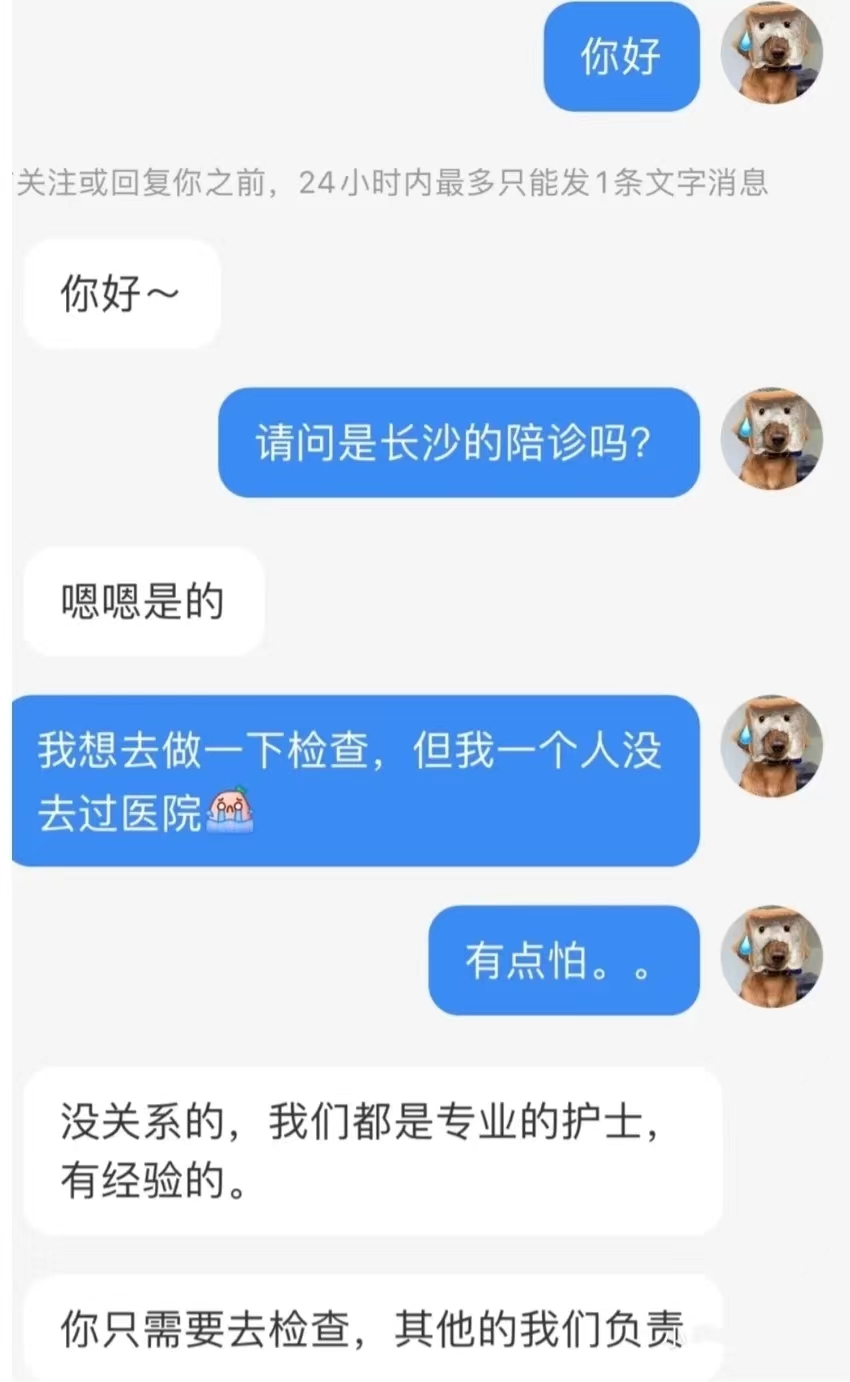Tap the 24-hour message limit notice text
This screenshot has width=850, height=1382.
point(425,183)
